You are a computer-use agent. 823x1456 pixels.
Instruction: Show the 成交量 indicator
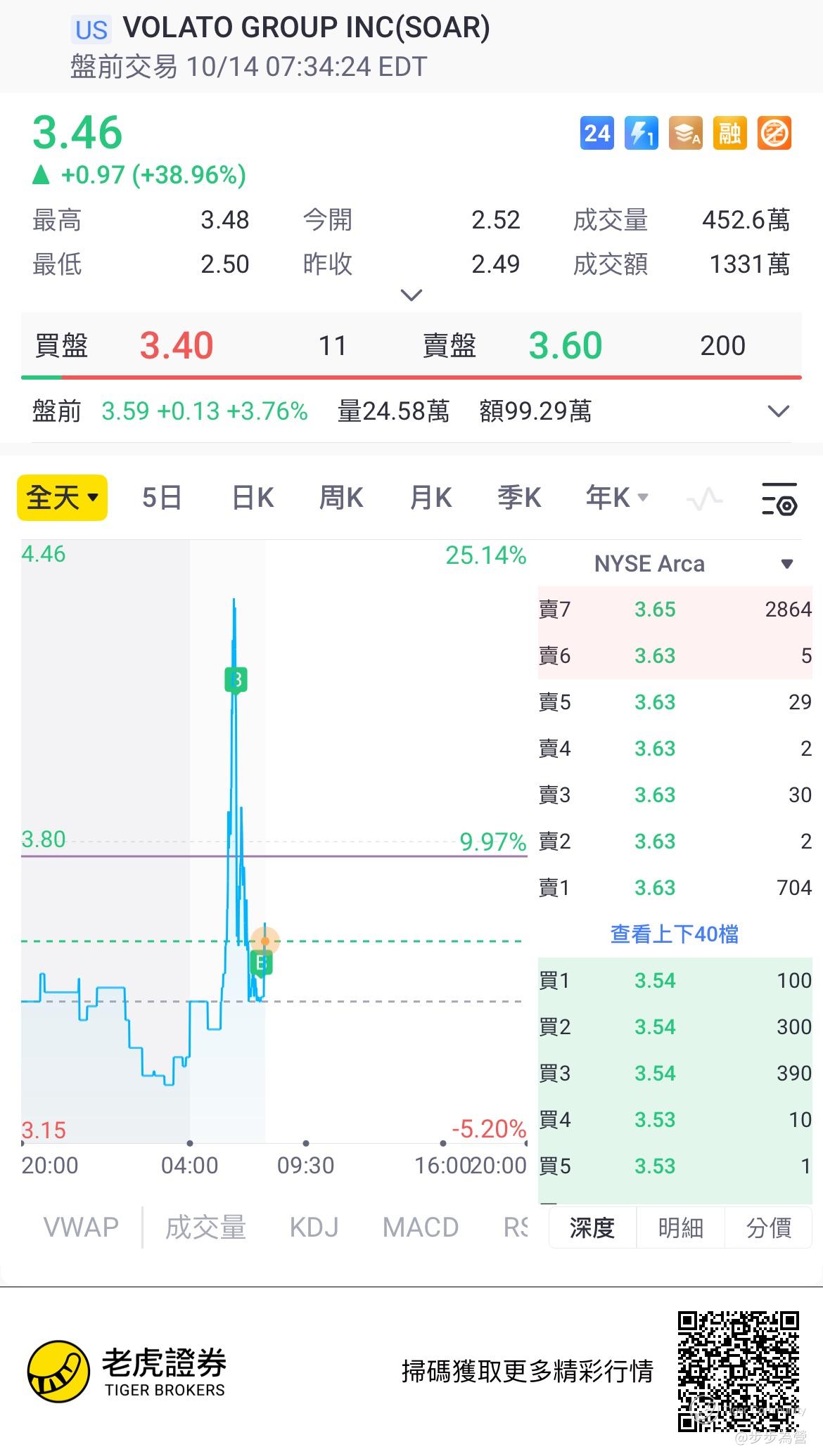click(205, 1228)
